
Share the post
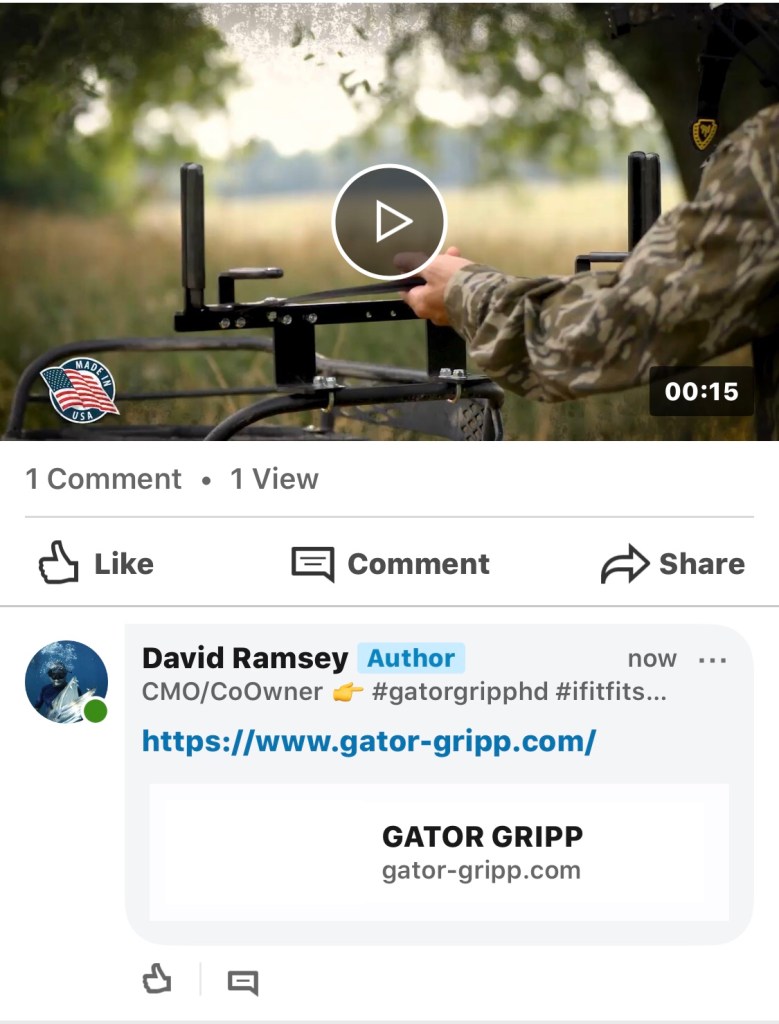click(672, 564)
